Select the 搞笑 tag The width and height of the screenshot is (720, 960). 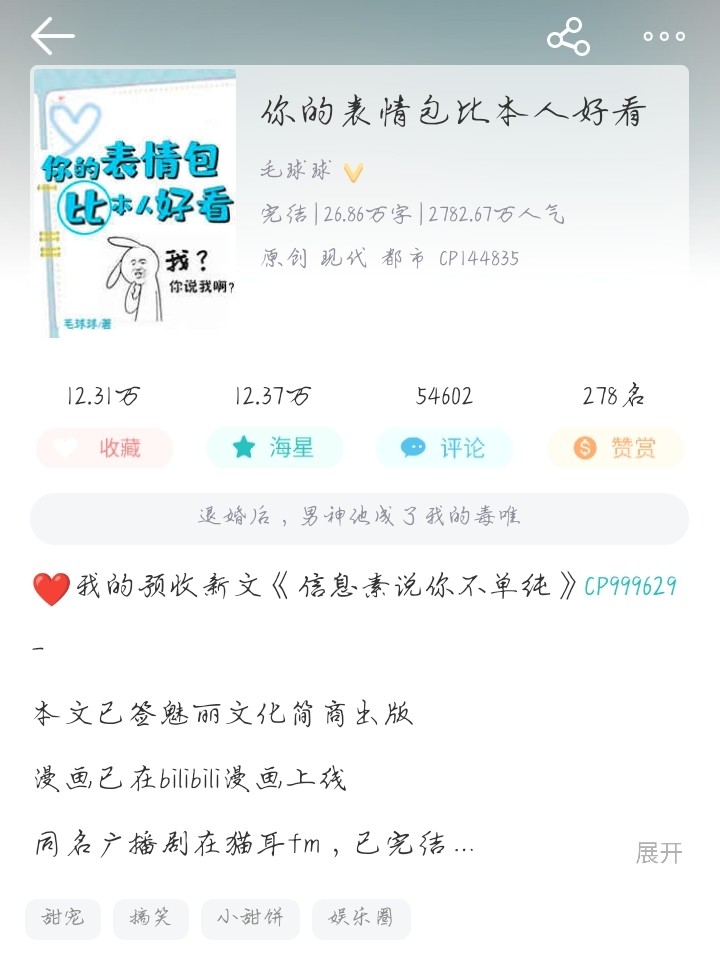point(150,918)
